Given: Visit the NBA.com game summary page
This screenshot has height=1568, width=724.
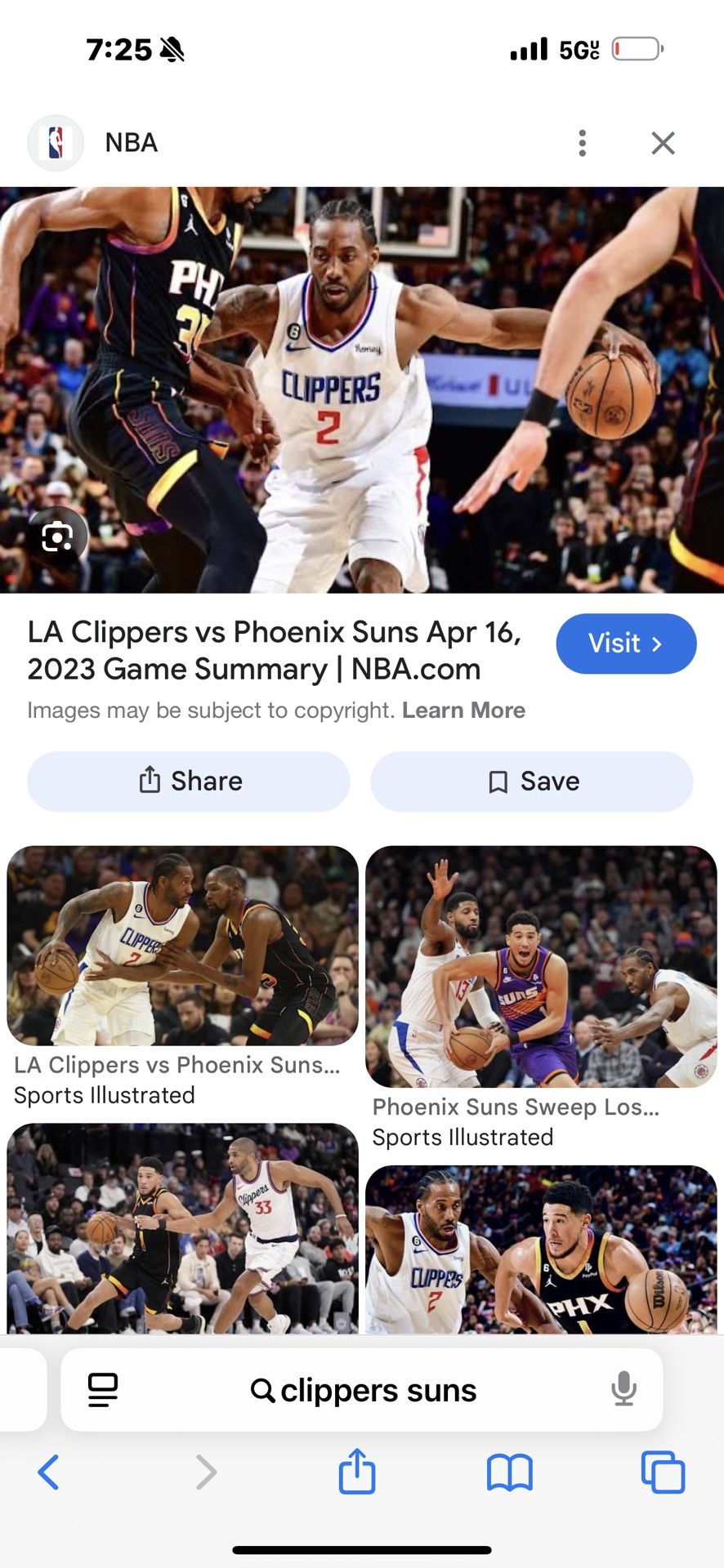Looking at the screenshot, I should coord(626,644).
